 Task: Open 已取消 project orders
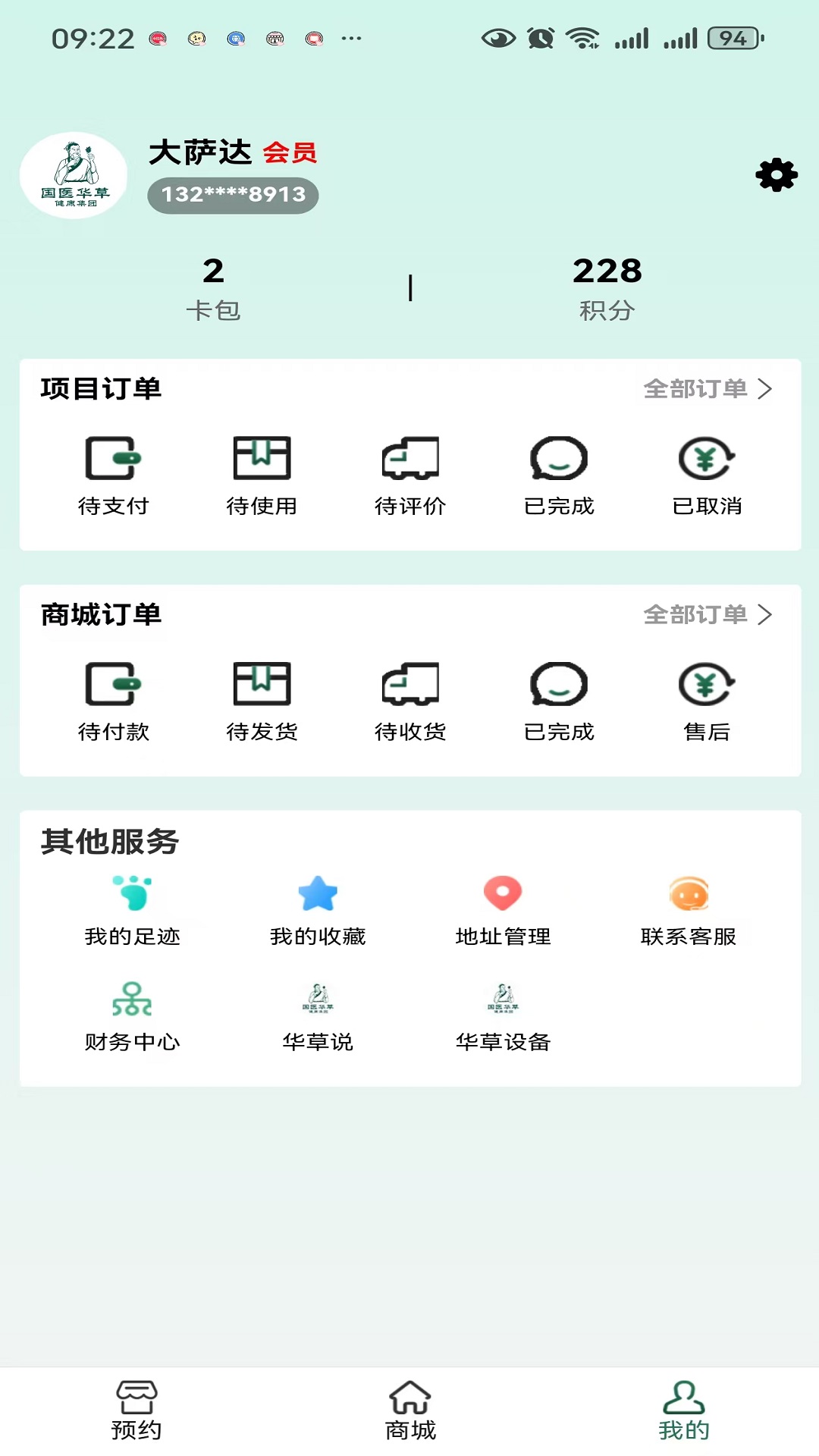707,475
